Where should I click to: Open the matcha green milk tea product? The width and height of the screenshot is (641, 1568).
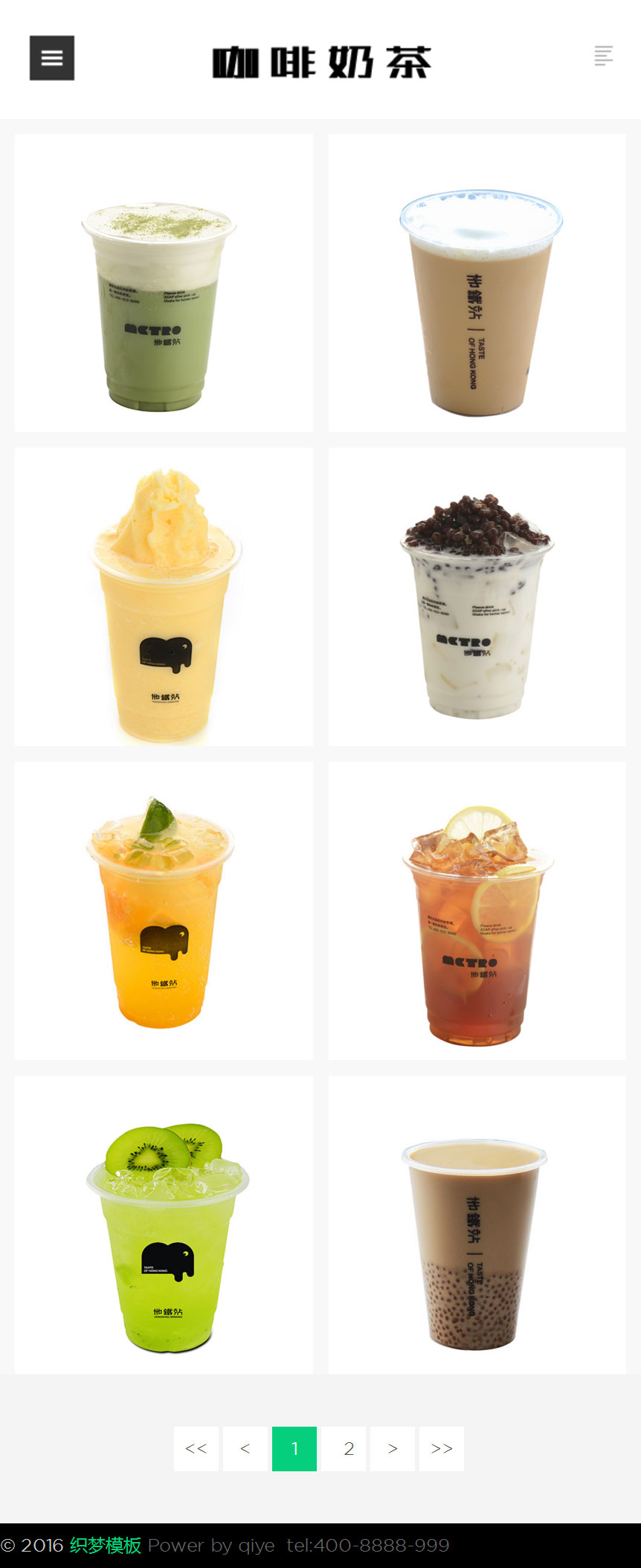pyautogui.click(x=164, y=283)
